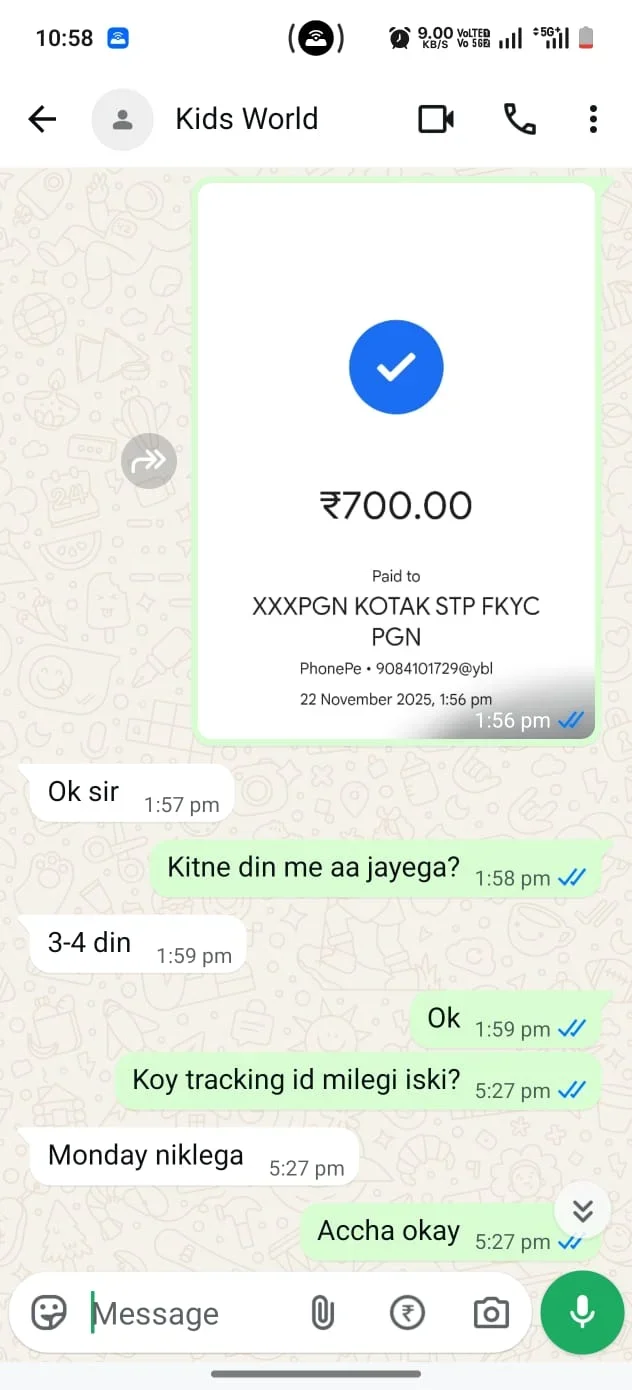The height and width of the screenshot is (1390, 632).
Task: View the ₹700.00 payment receipt image
Action: (396, 460)
